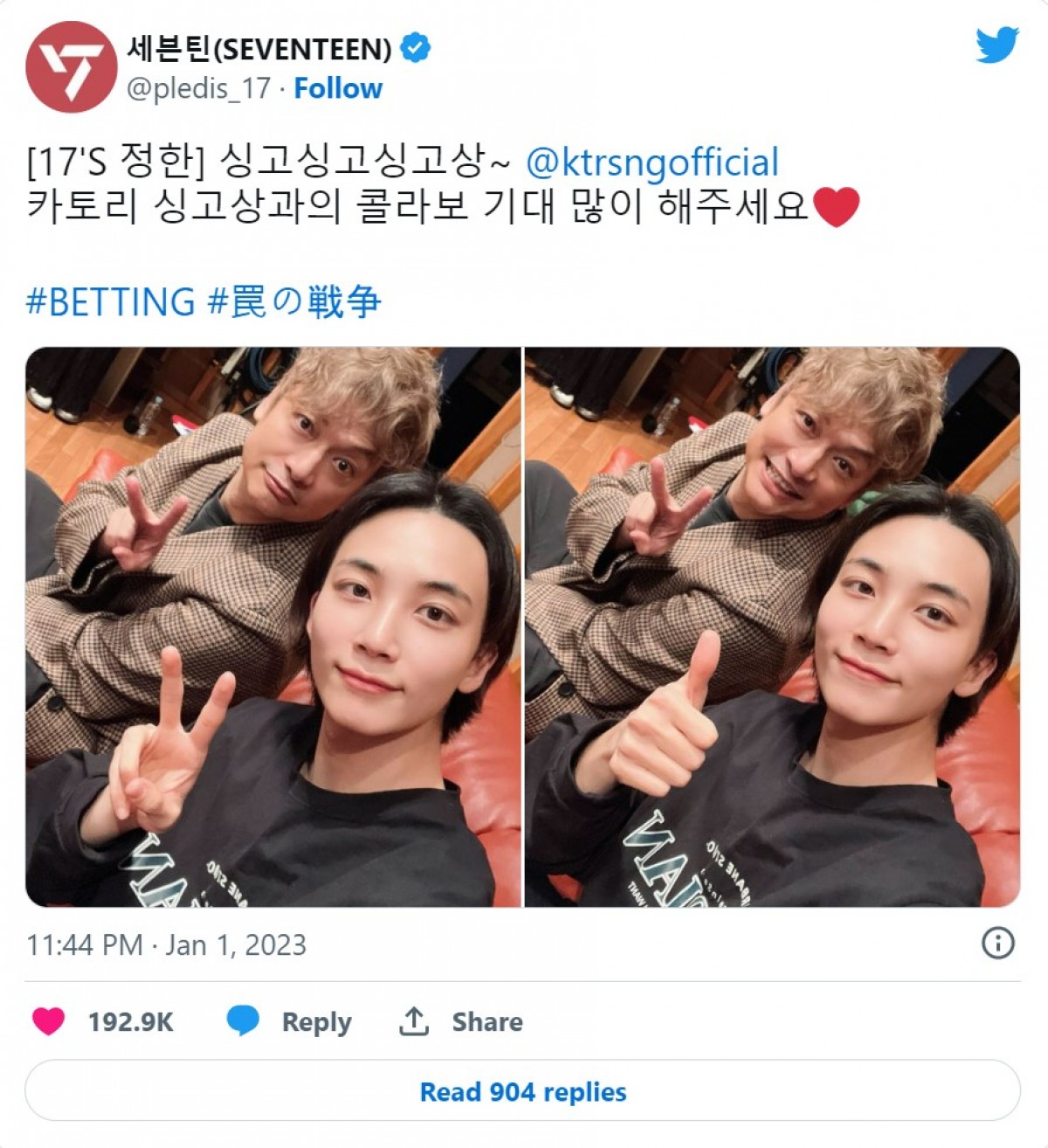Open the Twitter bird logo link
This screenshot has height=1148, width=1048.
click(997, 45)
